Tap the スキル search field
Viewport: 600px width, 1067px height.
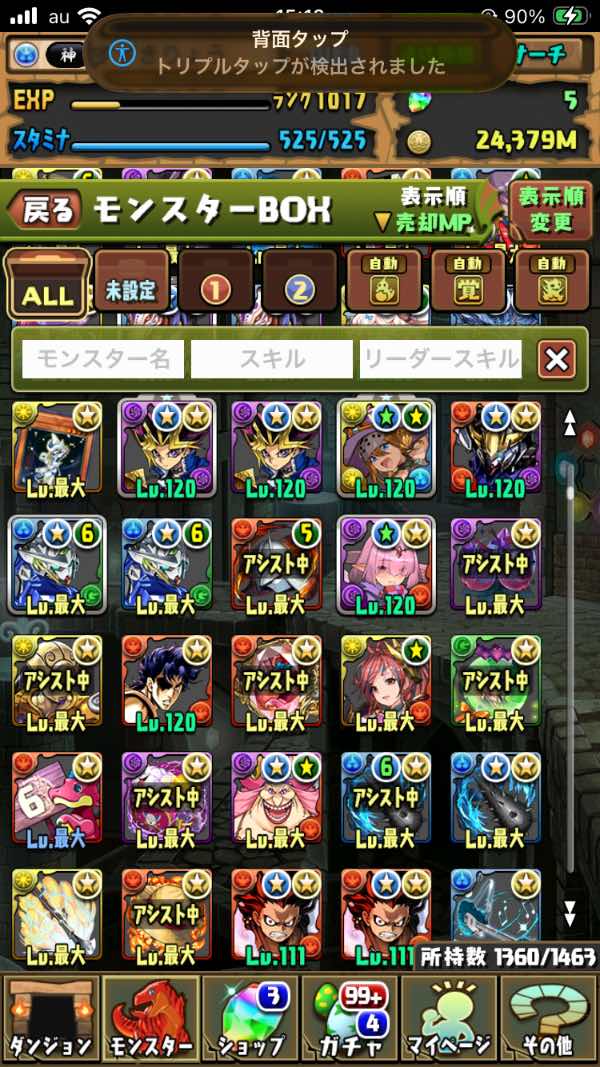tap(272, 359)
